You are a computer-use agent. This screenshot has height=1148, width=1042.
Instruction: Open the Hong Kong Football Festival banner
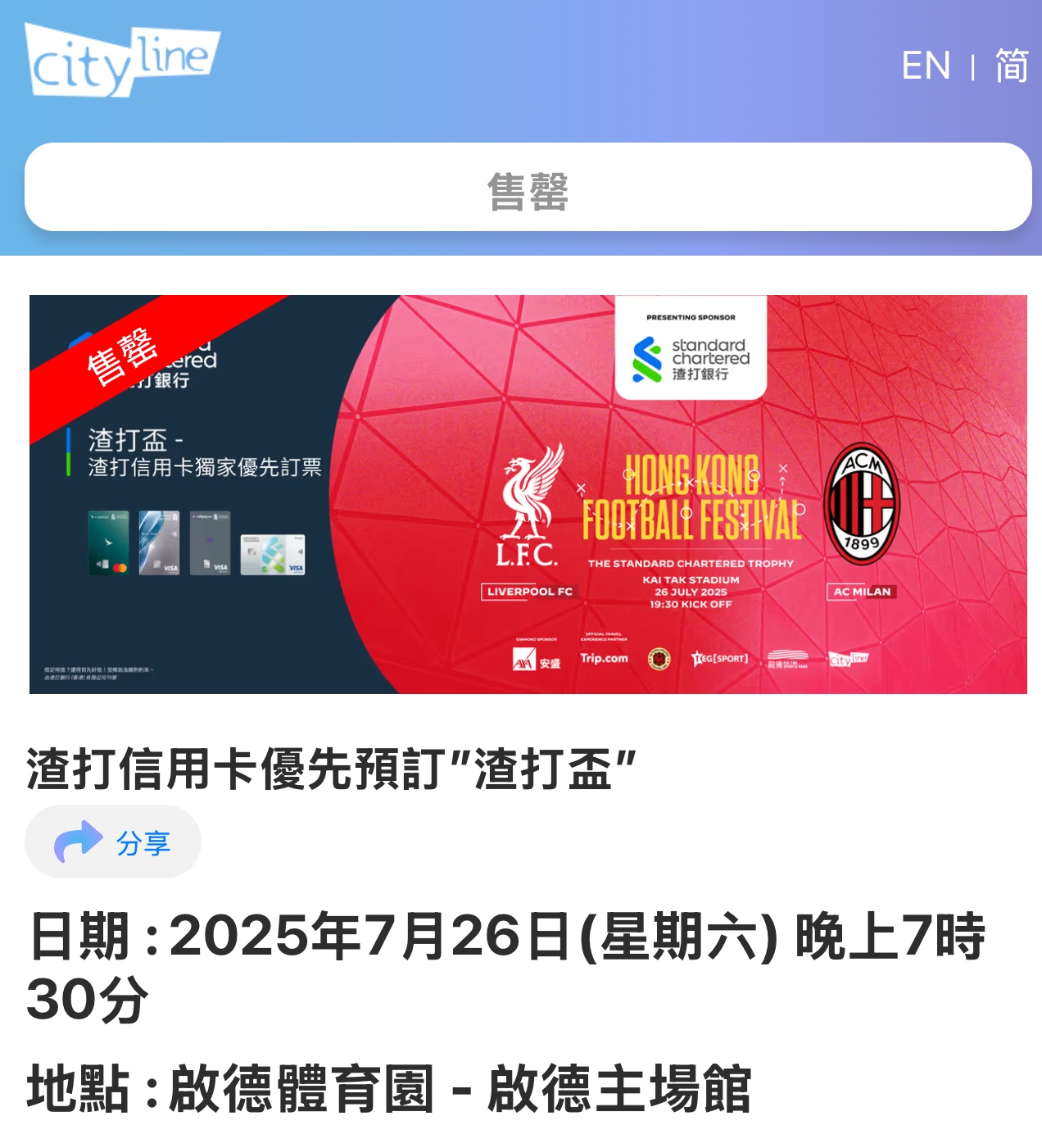pos(528,494)
